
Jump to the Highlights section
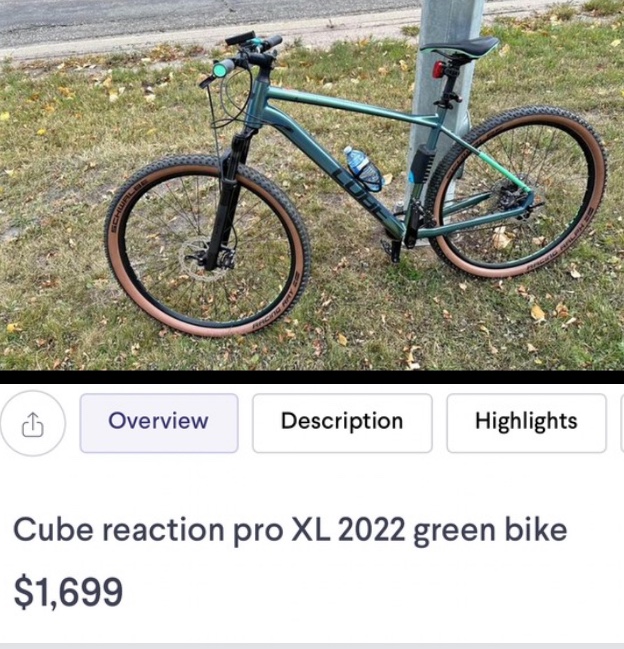coord(526,422)
